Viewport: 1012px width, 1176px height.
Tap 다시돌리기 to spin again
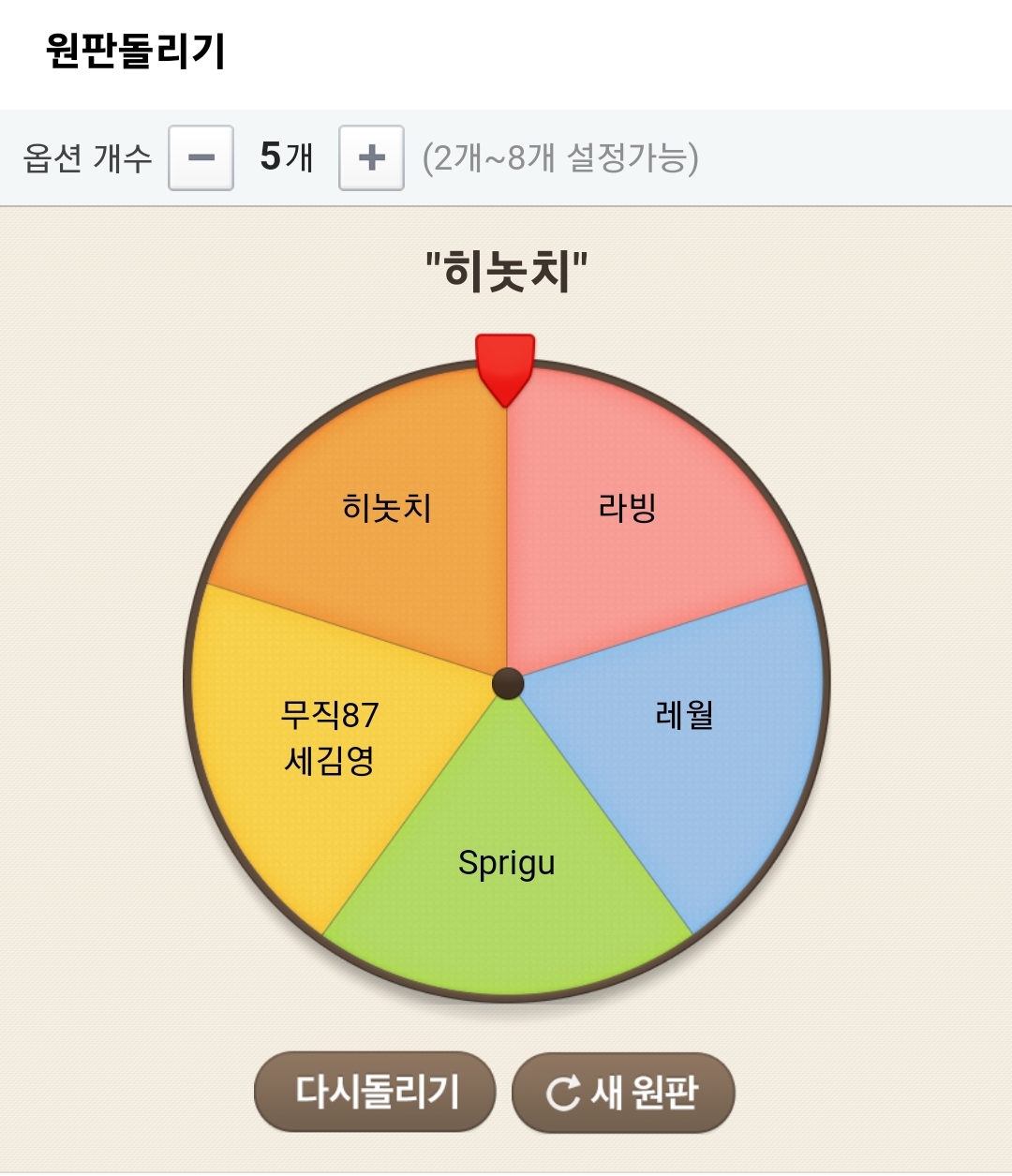375,1092
